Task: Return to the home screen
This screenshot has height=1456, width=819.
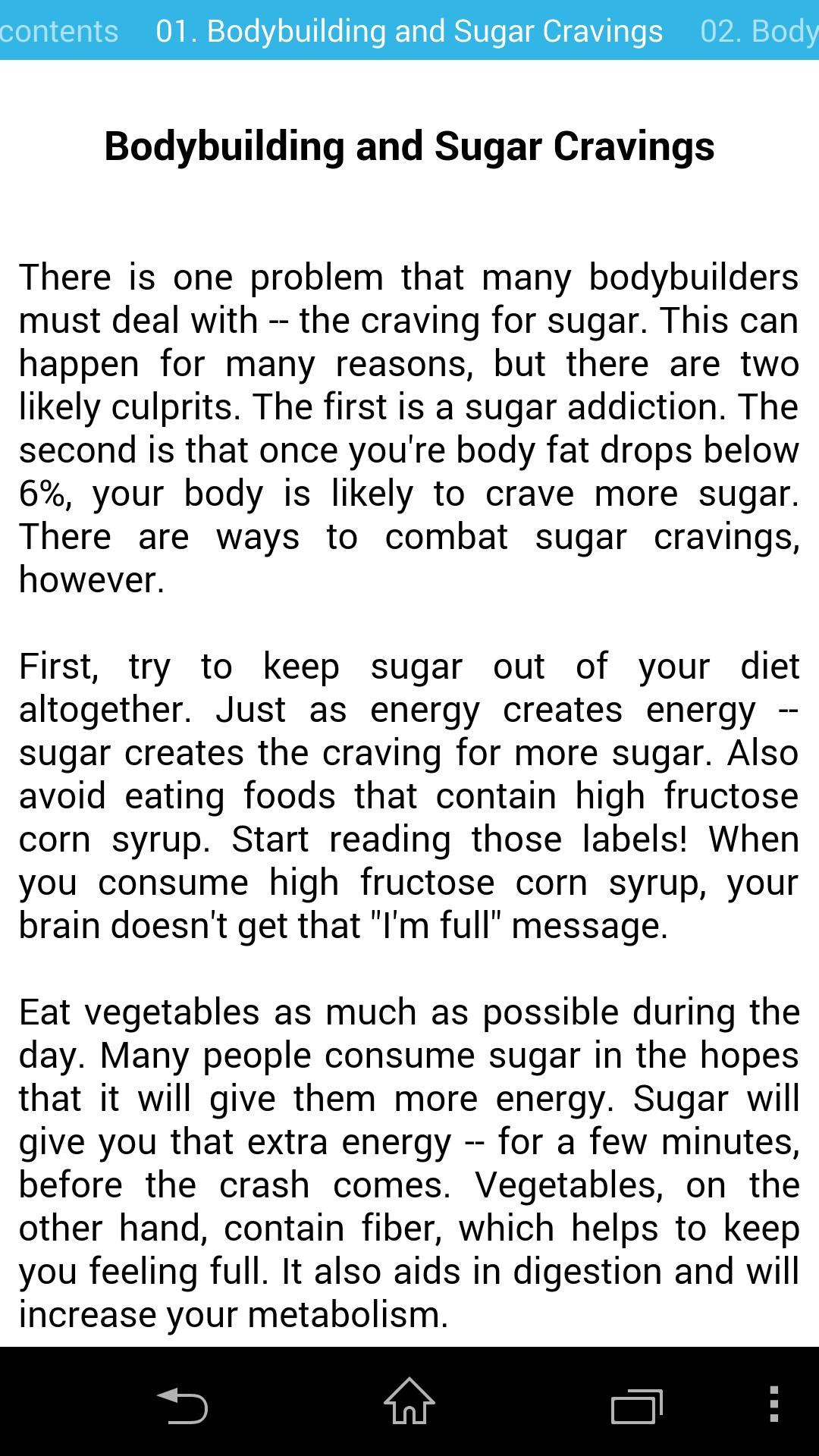Action: click(x=409, y=1403)
